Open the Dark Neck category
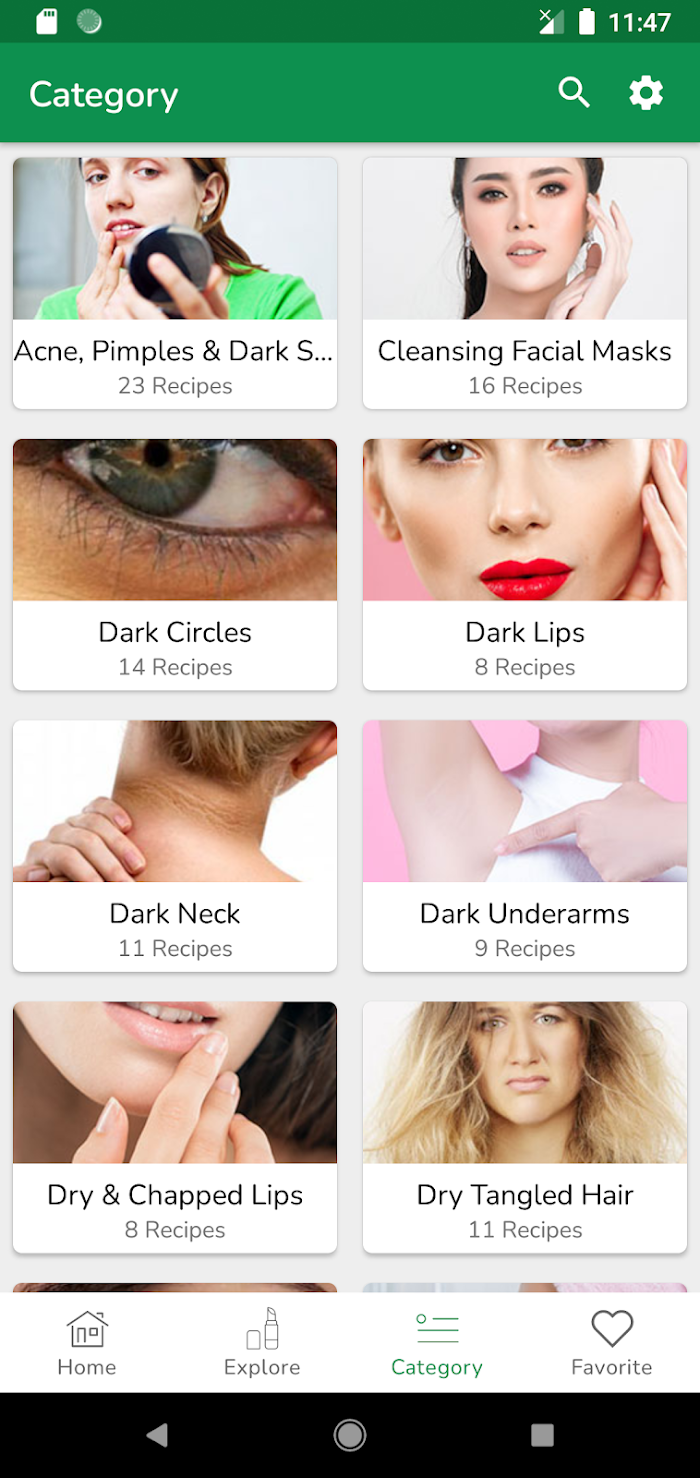 [175, 845]
